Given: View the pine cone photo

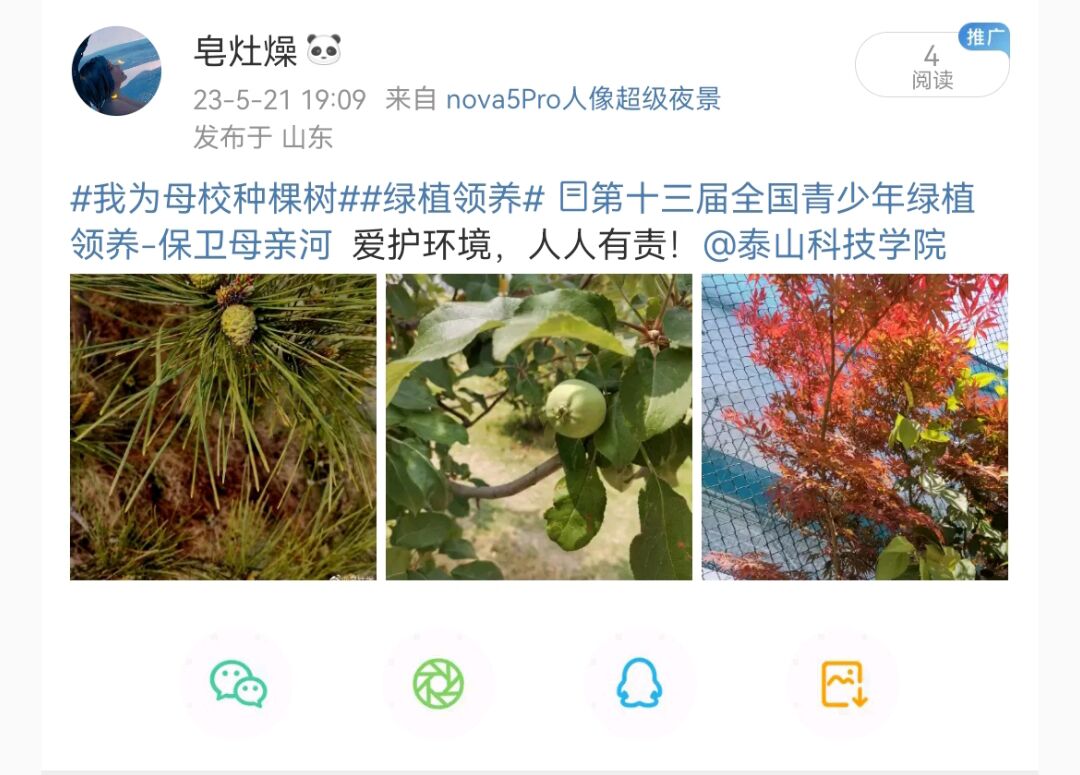Looking at the screenshot, I should coord(223,427).
